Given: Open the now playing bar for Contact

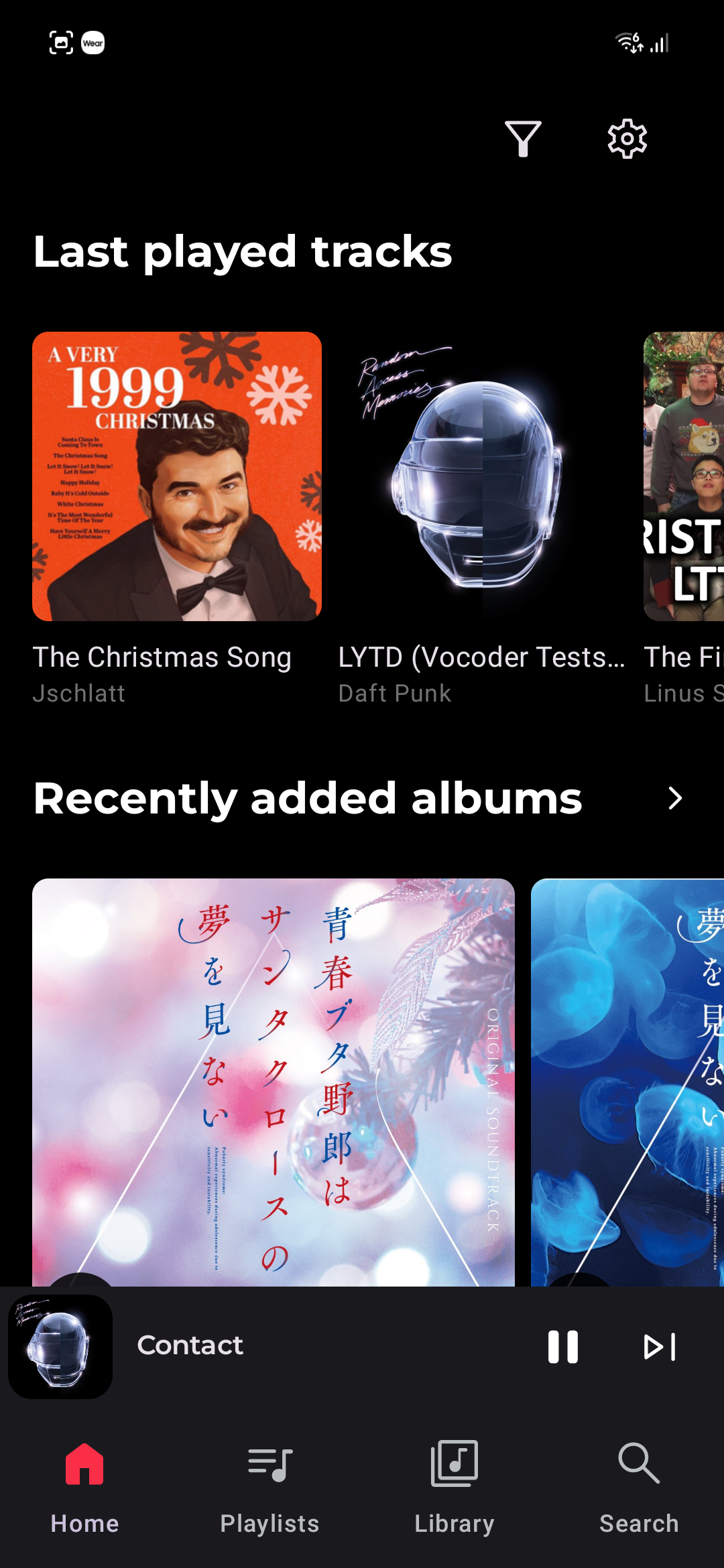Looking at the screenshot, I should pos(302,1346).
